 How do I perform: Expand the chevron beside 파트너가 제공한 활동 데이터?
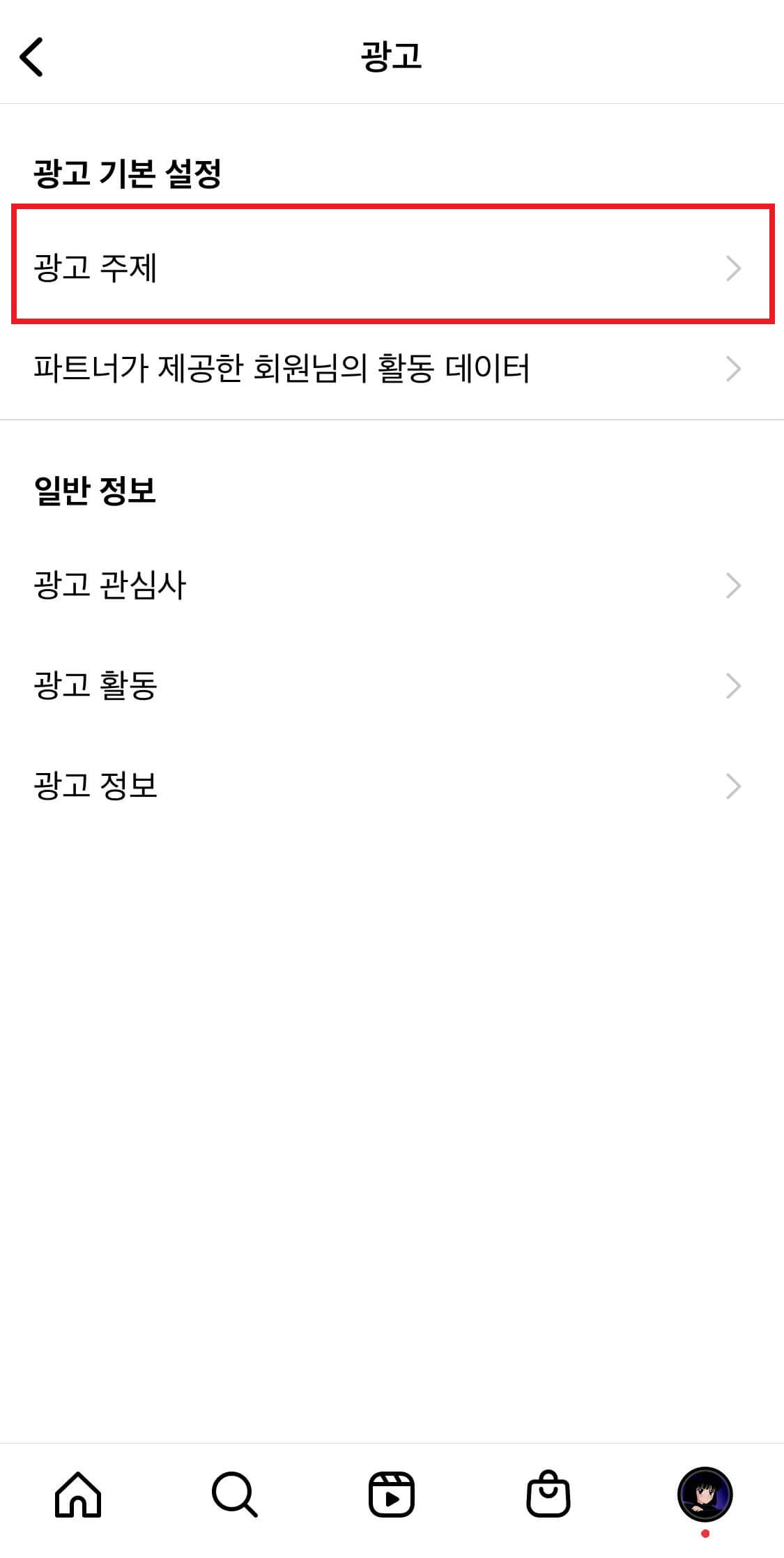734,369
